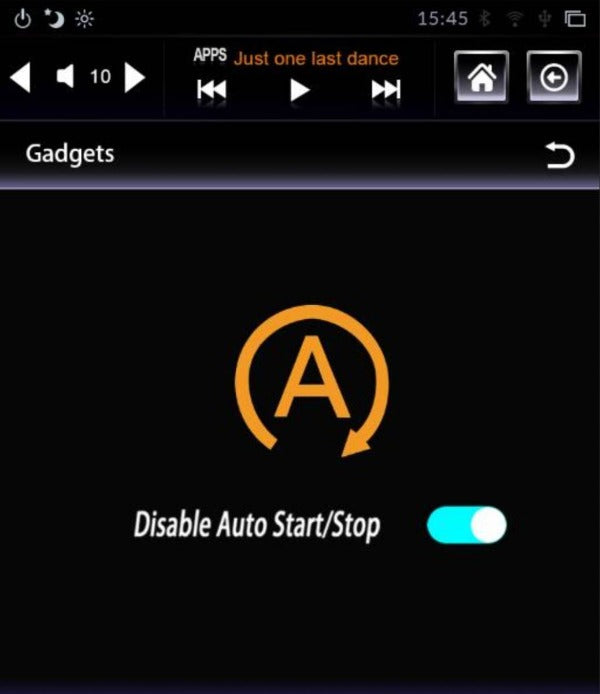Tap the power icon
600x694 pixels.
pos(22,18)
